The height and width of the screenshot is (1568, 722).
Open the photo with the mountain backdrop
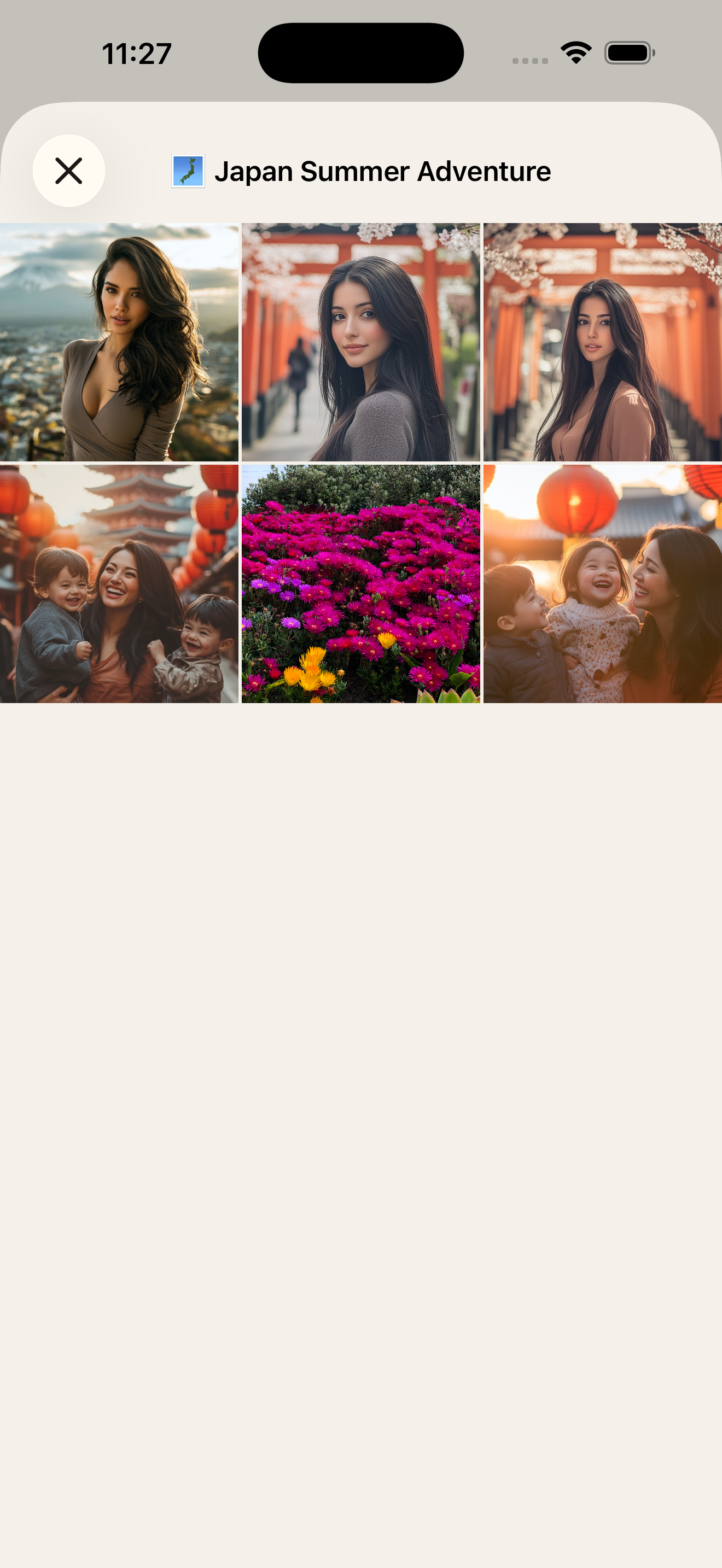(119, 342)
